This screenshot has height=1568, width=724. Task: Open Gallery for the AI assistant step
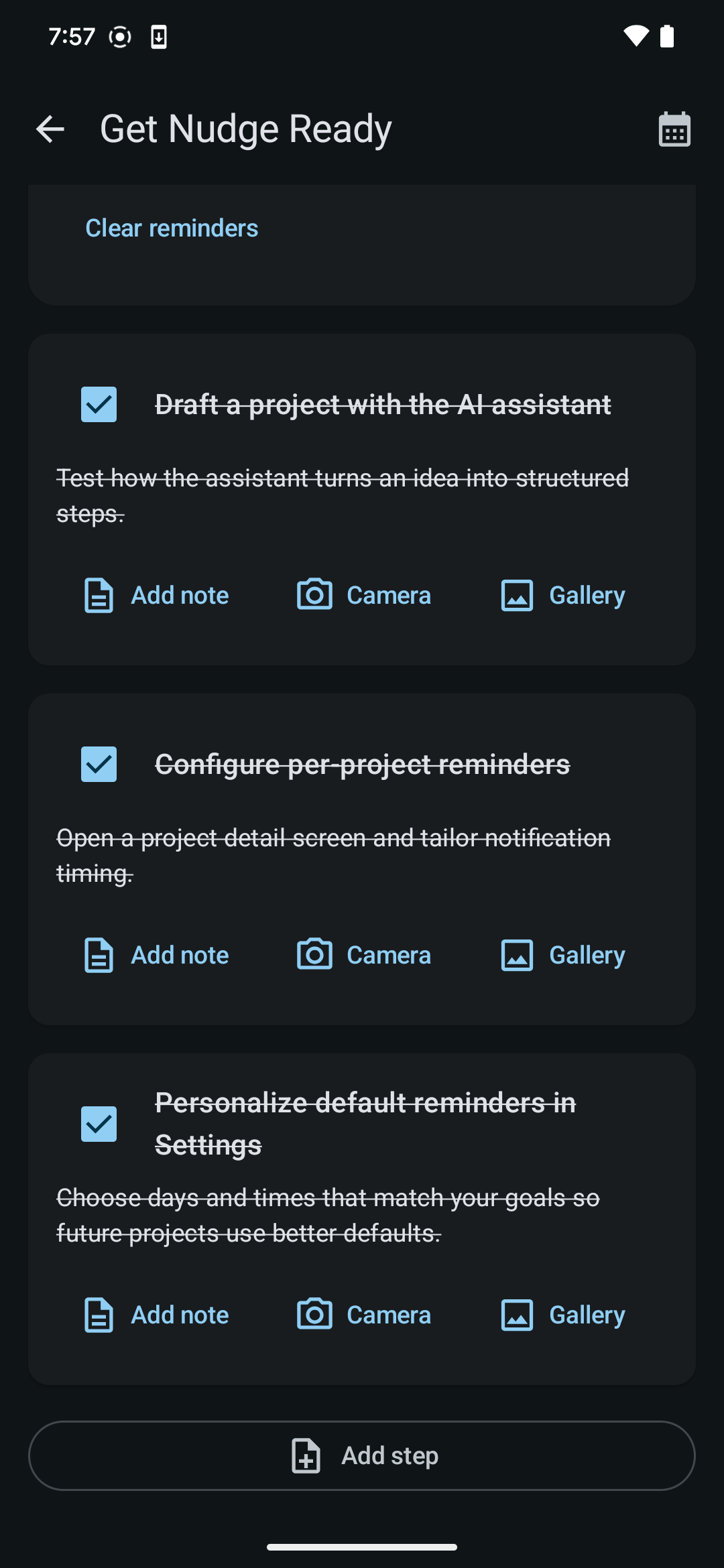(562, 594)
